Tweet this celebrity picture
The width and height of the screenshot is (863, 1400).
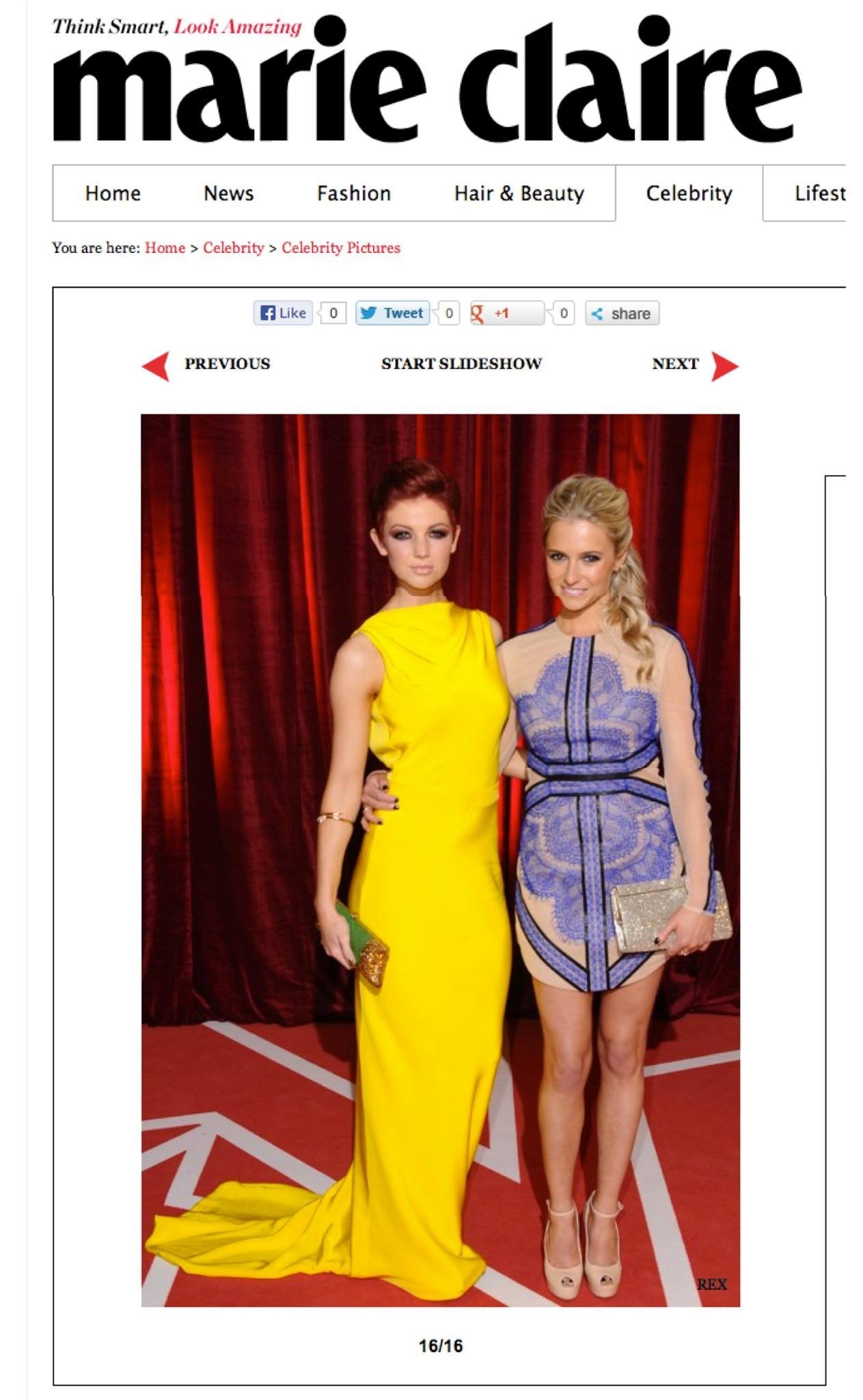point(392,313)
